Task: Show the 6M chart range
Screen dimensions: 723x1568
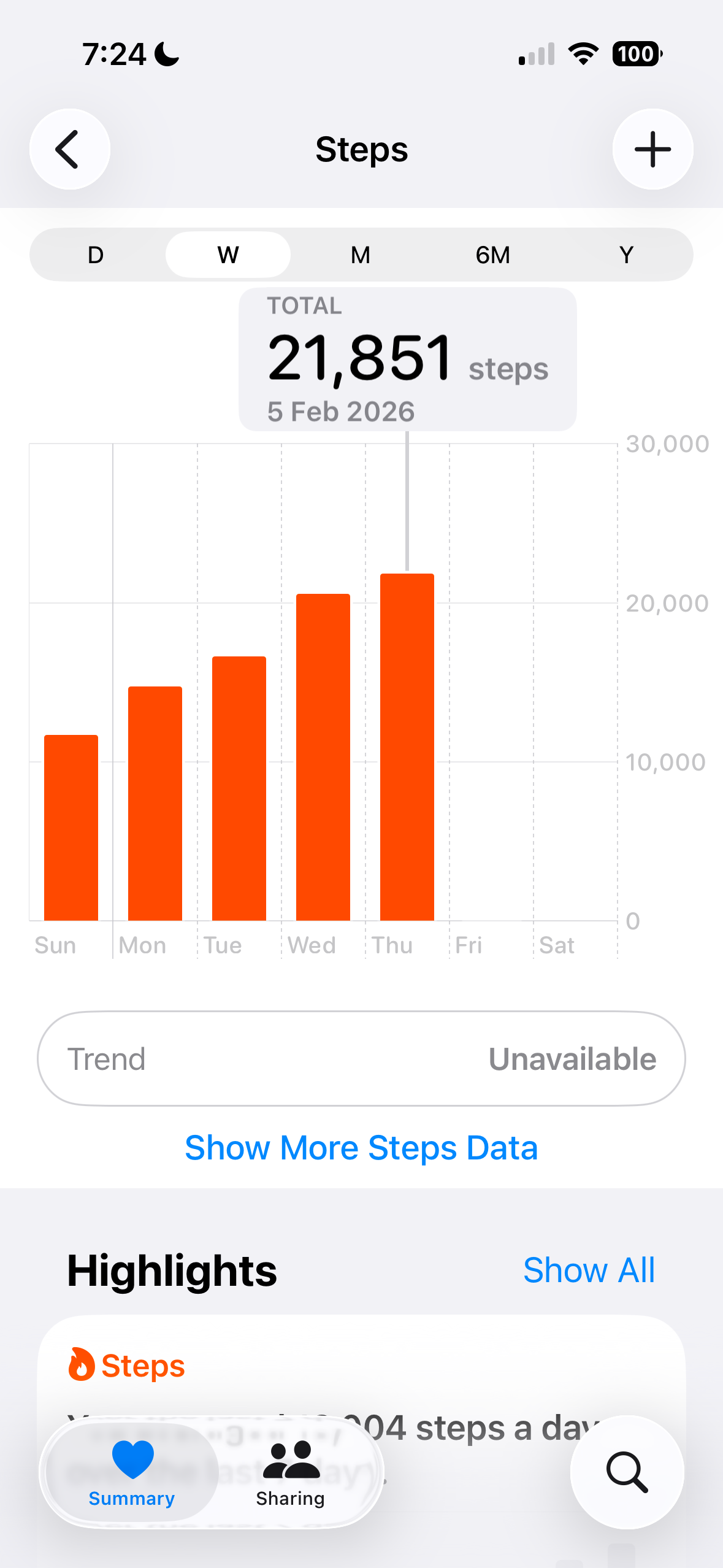Action: pyautogui.click(x=492, y=255)
